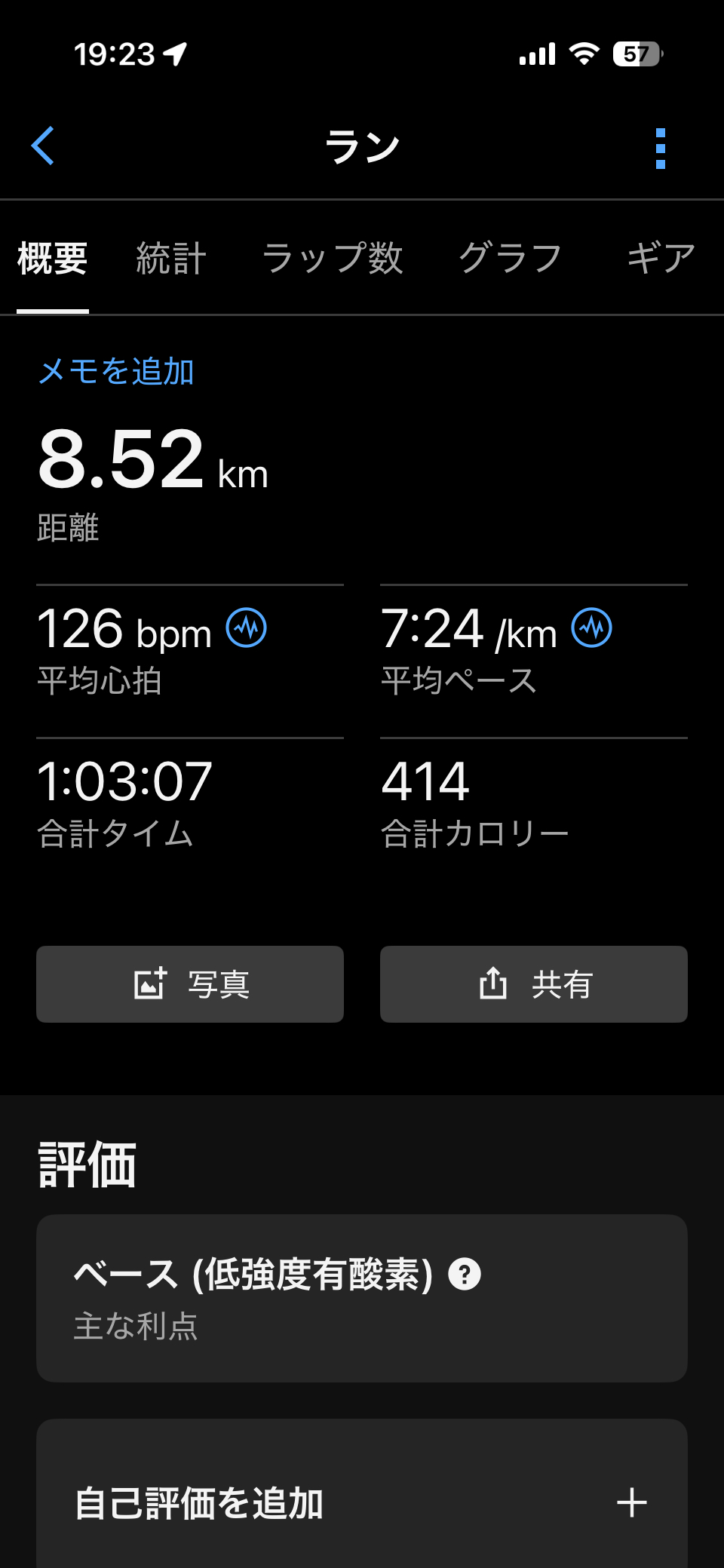The image size is (724, 1568).
Task: Open the three-dot overflow menu
Action: click(660, 148)
